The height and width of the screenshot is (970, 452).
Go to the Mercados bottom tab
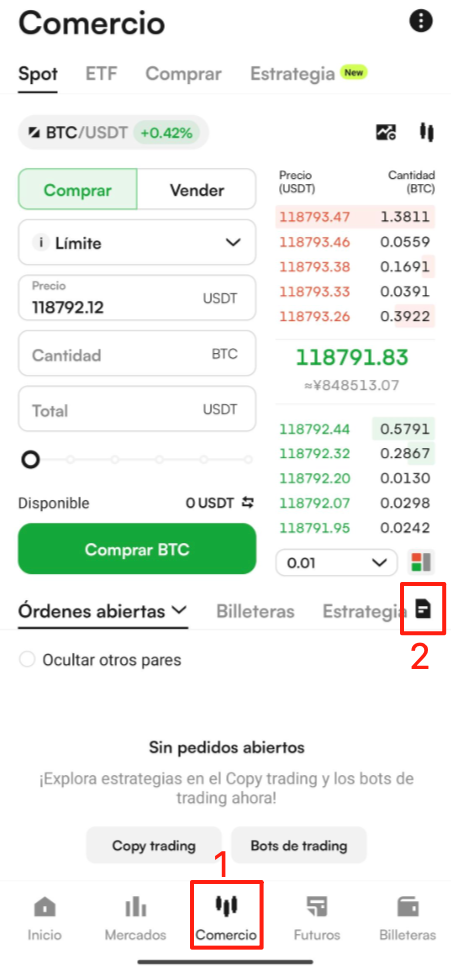(x=135, y=918)
